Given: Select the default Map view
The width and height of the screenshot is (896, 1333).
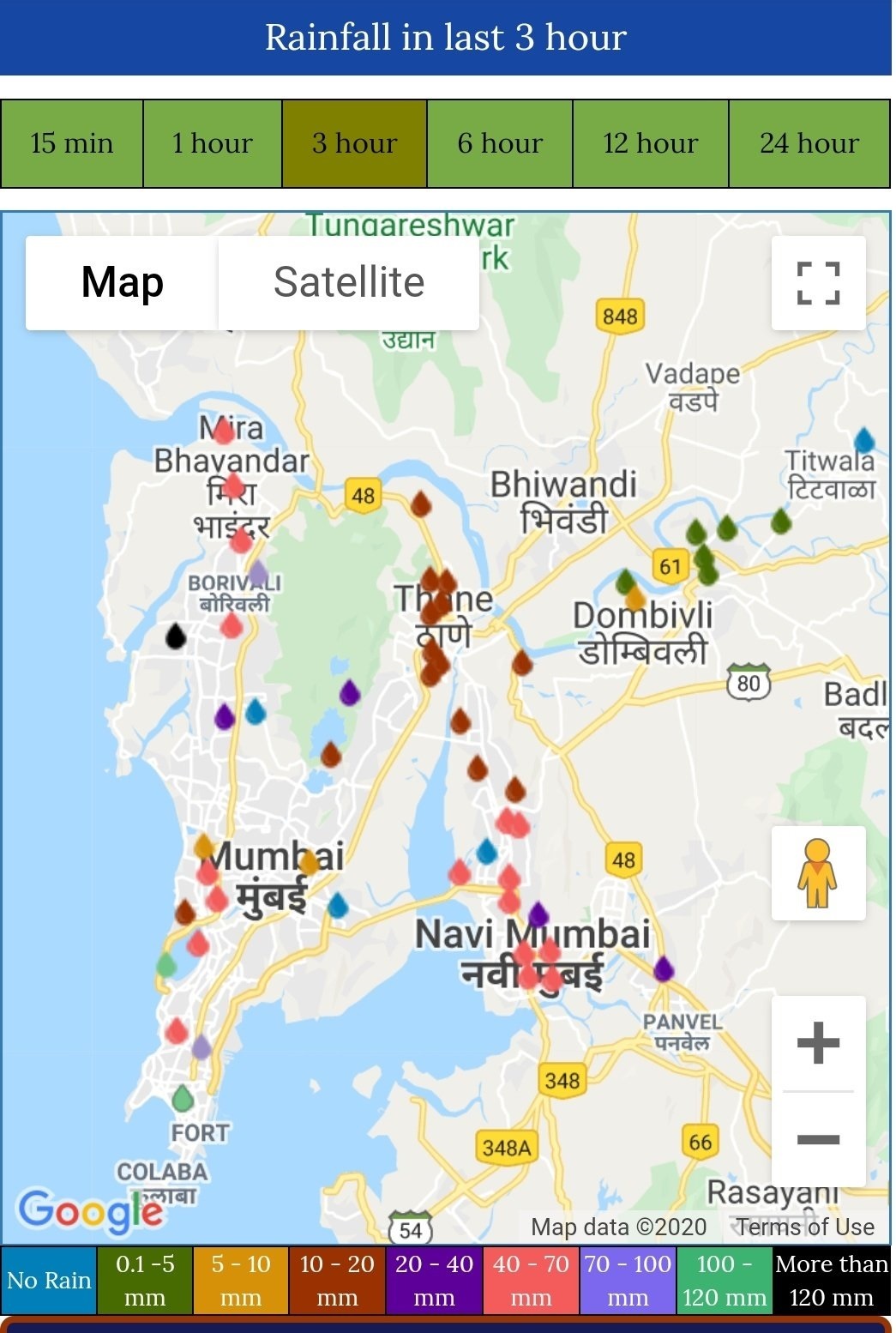Looking at the screenshot, I should click(x=122, y=282).
